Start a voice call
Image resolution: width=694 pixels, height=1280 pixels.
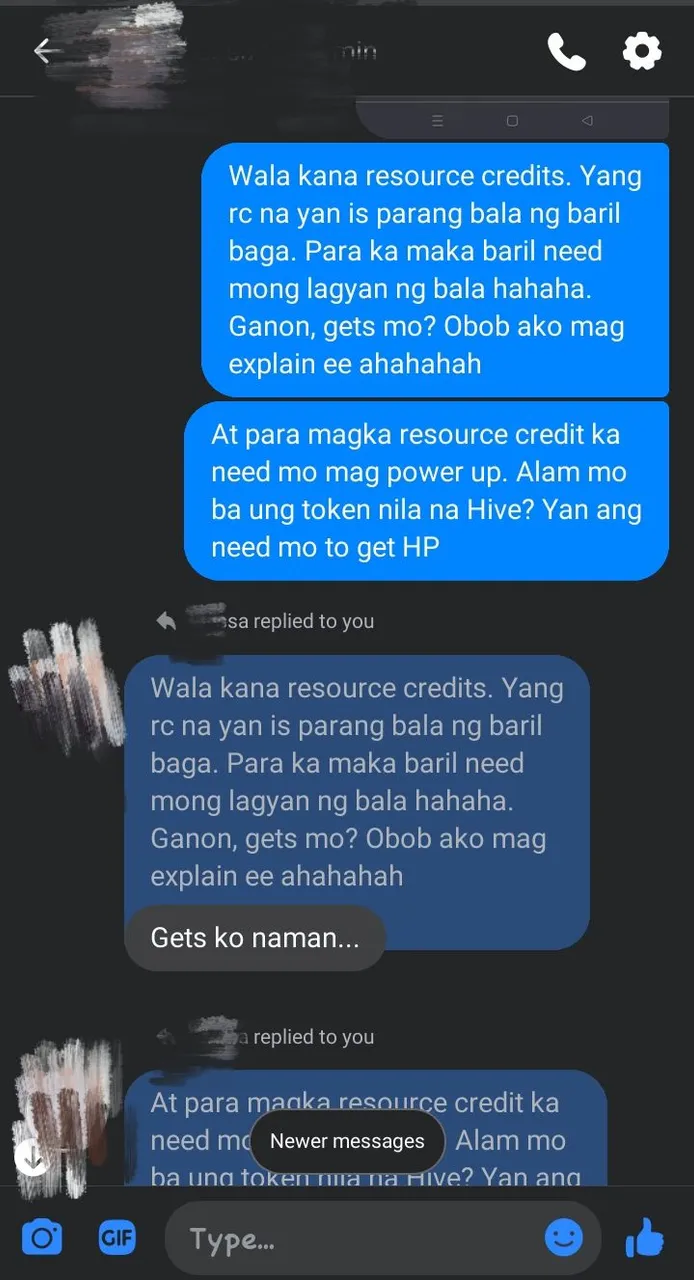566,51
